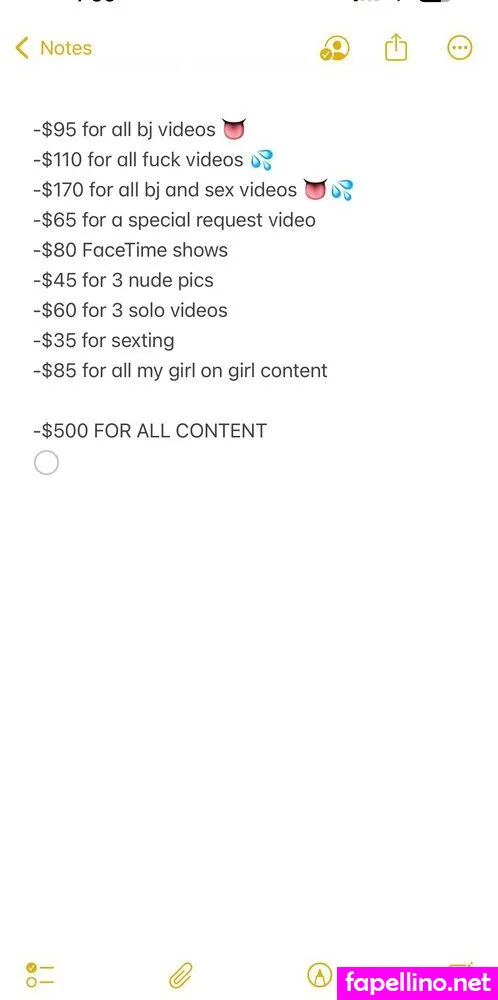Open the more options ellipsis menu
498x1000 pixels.
pyautogui.click(x=460, y=48)
